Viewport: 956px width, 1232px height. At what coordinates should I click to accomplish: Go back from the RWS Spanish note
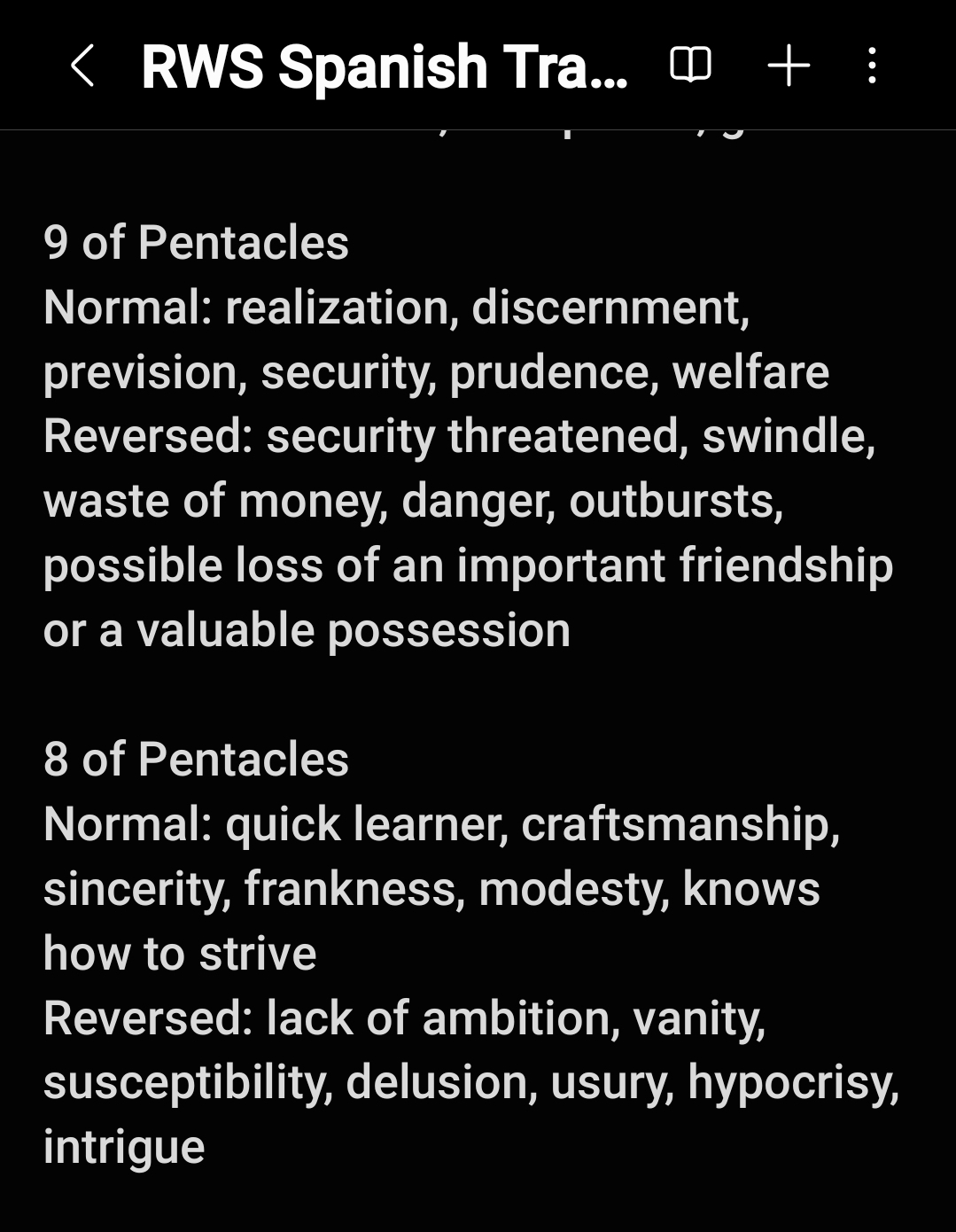click(82, 66)
